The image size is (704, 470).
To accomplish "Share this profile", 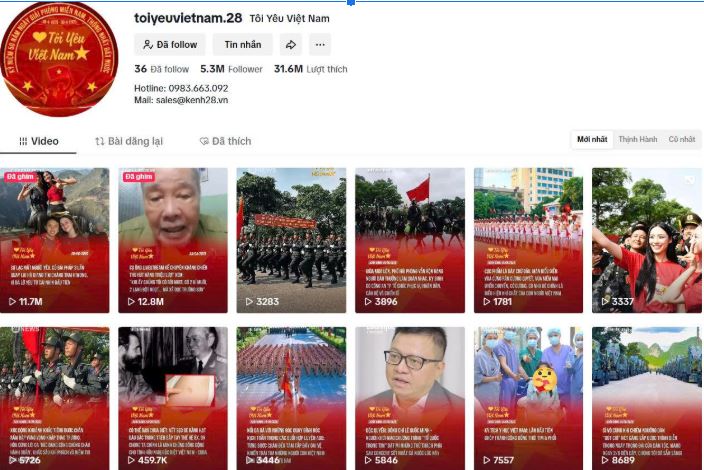I will pyautogui.click(x=290, y=44).
